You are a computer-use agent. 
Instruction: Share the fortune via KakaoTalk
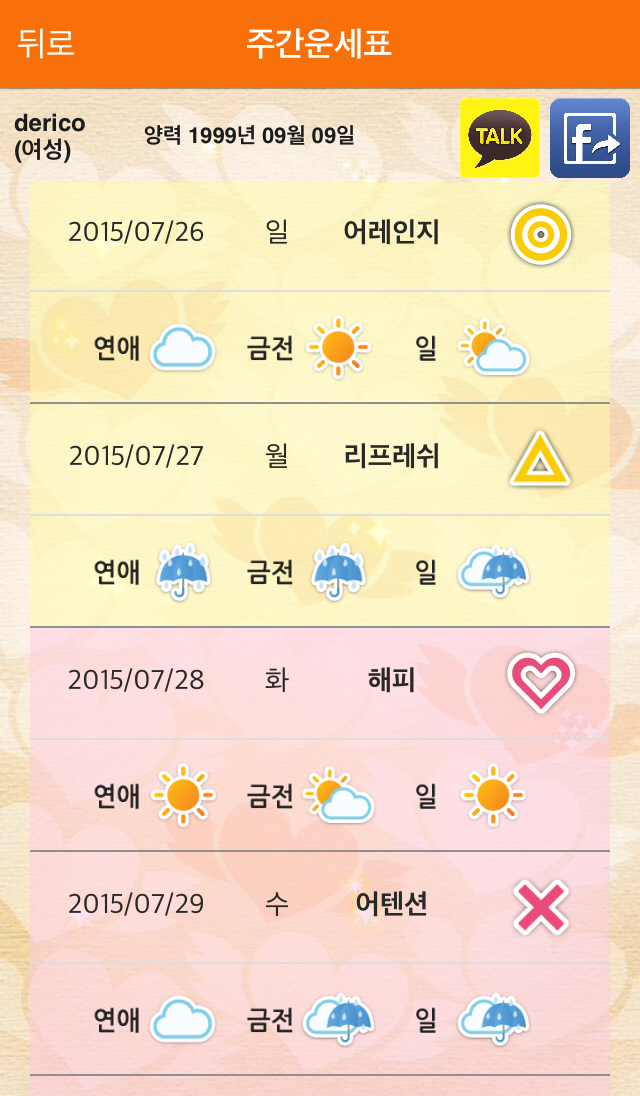coord(500,138)
